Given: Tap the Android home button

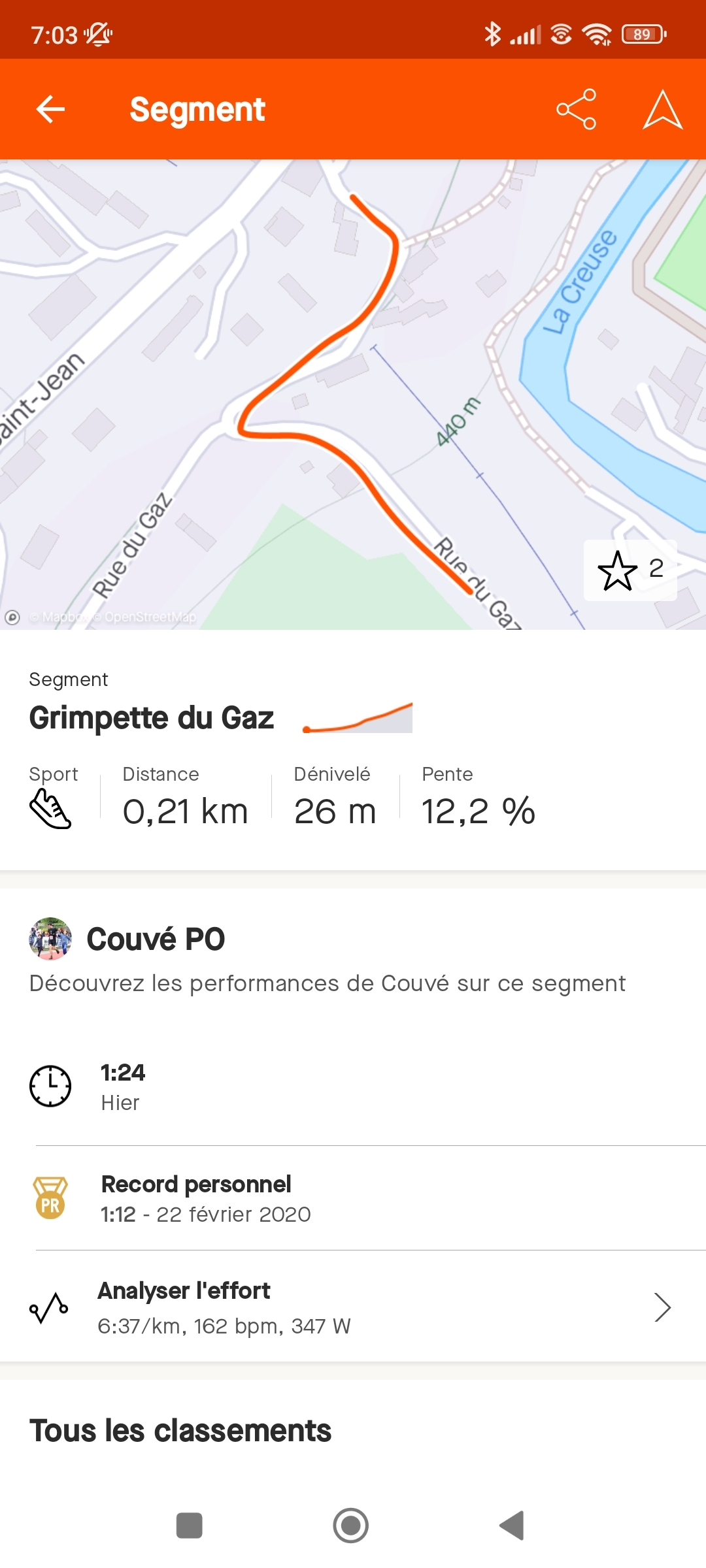Looking at the screenshot, I should (351, 1526).
